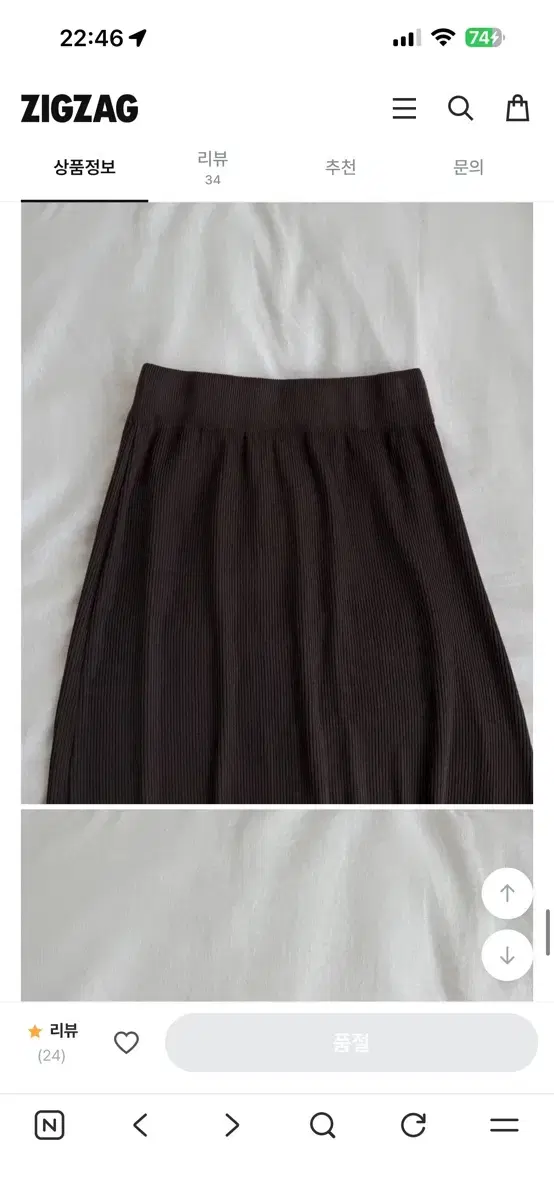Go forward with the browser forward arrow
The width and height of the screenshot is (554, 1200).
pyautogui.click(x=232, y=1125)
